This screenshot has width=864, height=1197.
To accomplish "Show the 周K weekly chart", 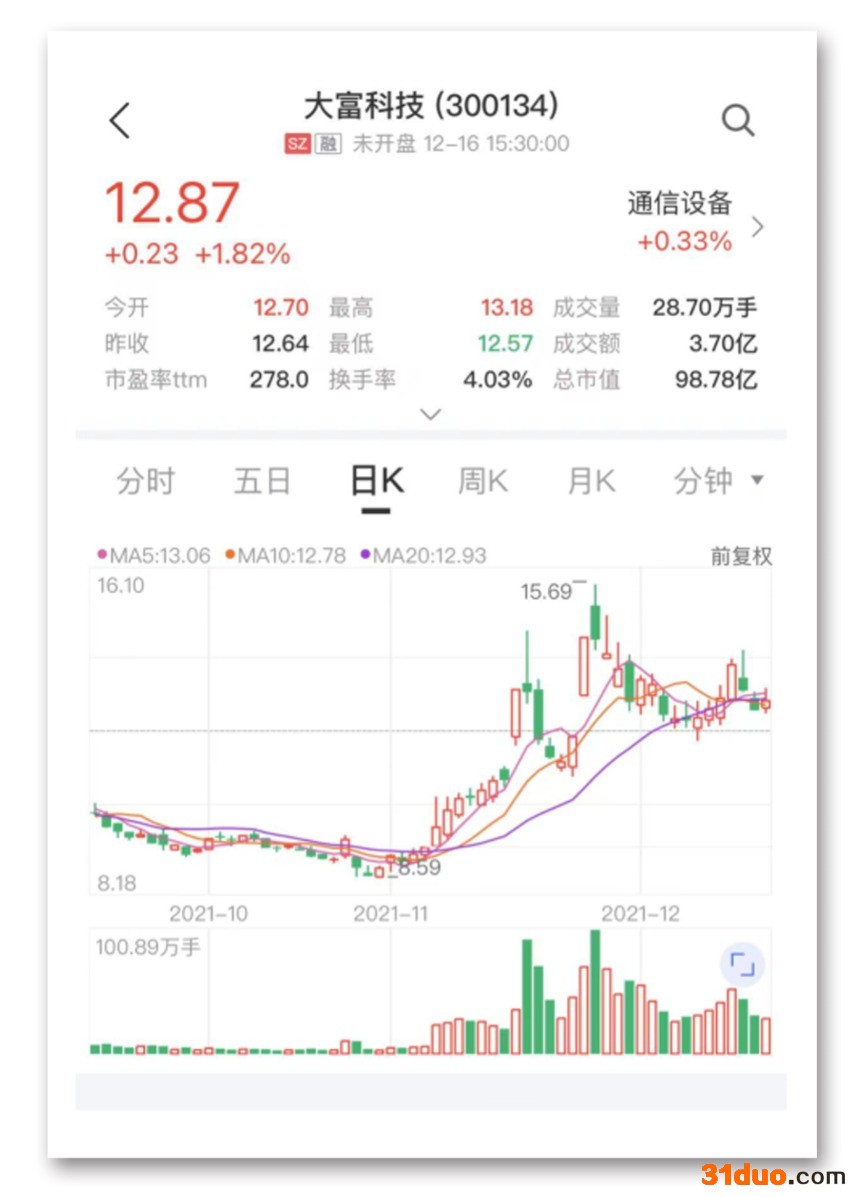I will [x=483, y=482].
